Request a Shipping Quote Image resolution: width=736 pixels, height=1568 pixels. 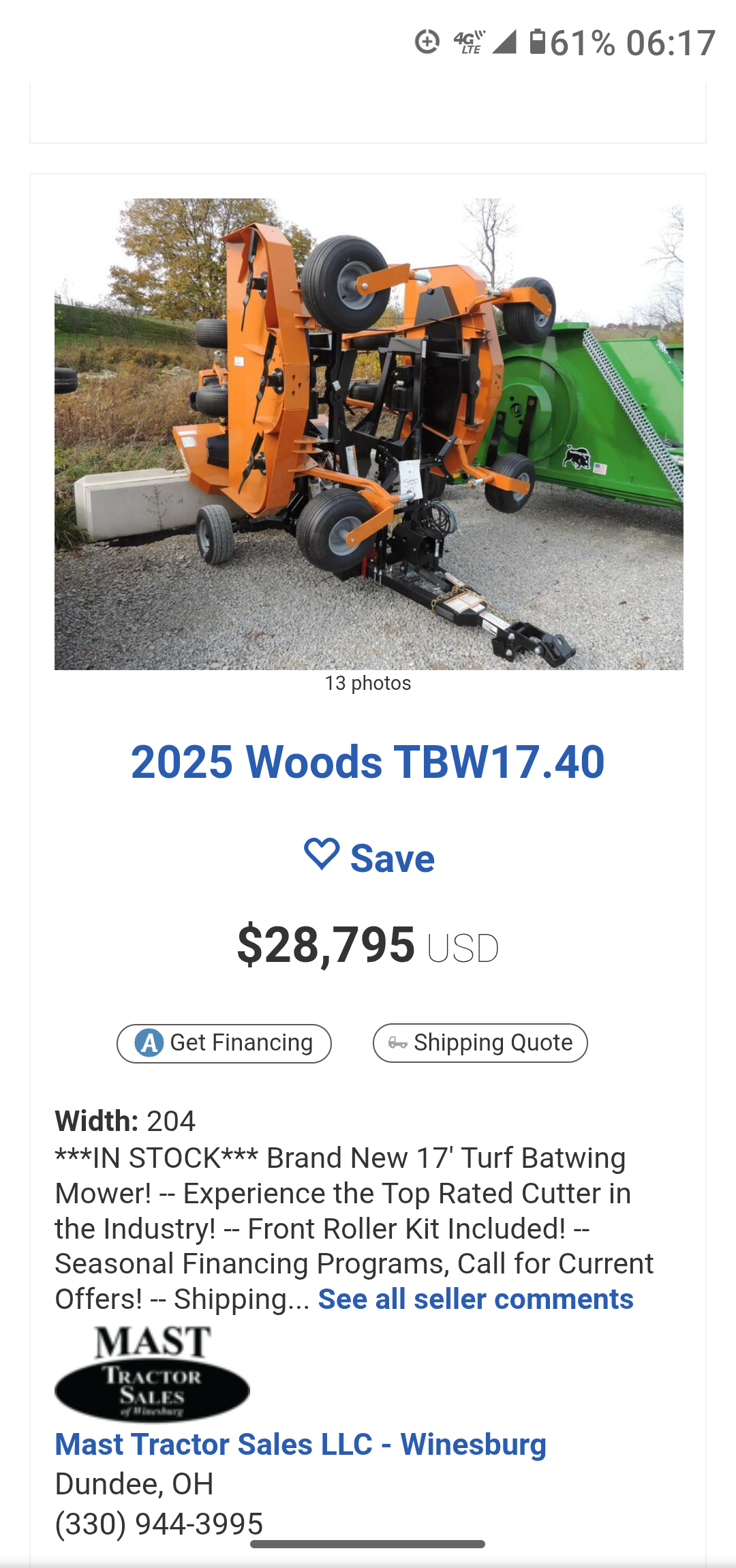pos(480,1043)
